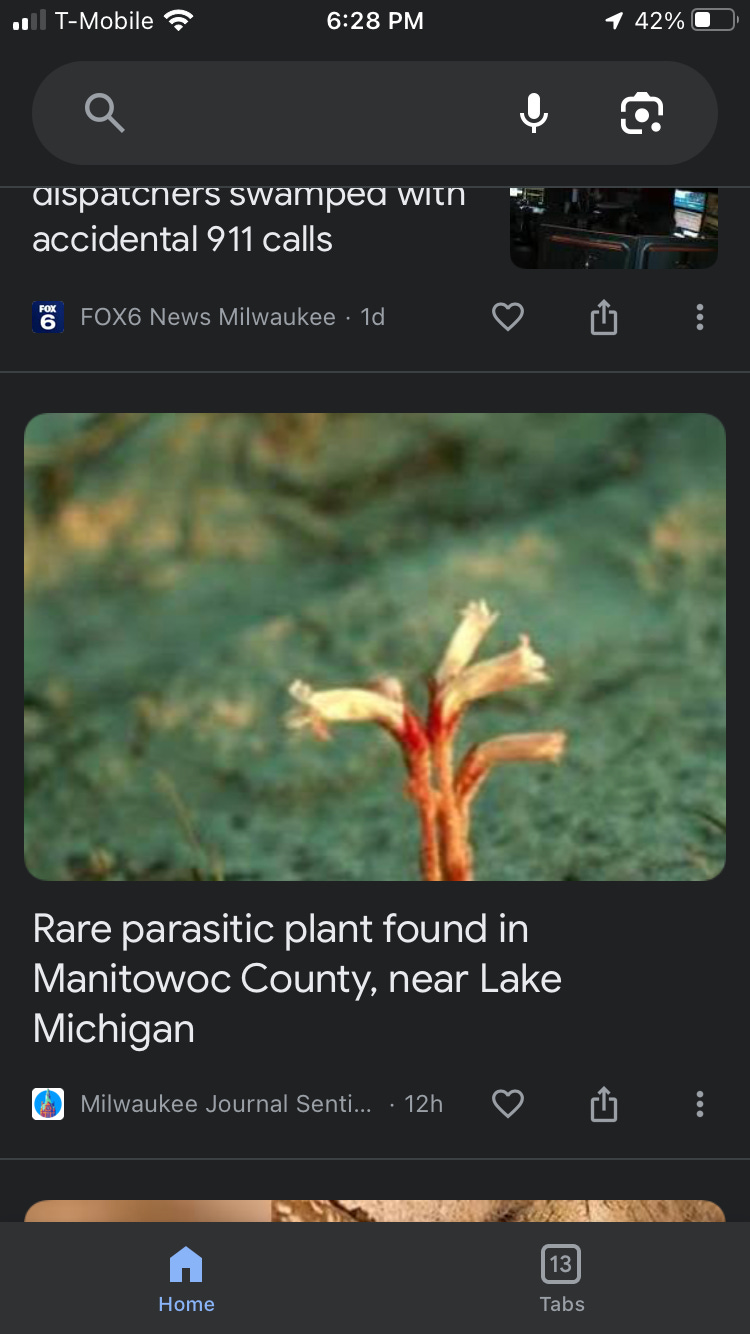The width and height of the screenshot is (750, 1334).
Task: Start a voice search with the microphone
Action: click(534, 113)
